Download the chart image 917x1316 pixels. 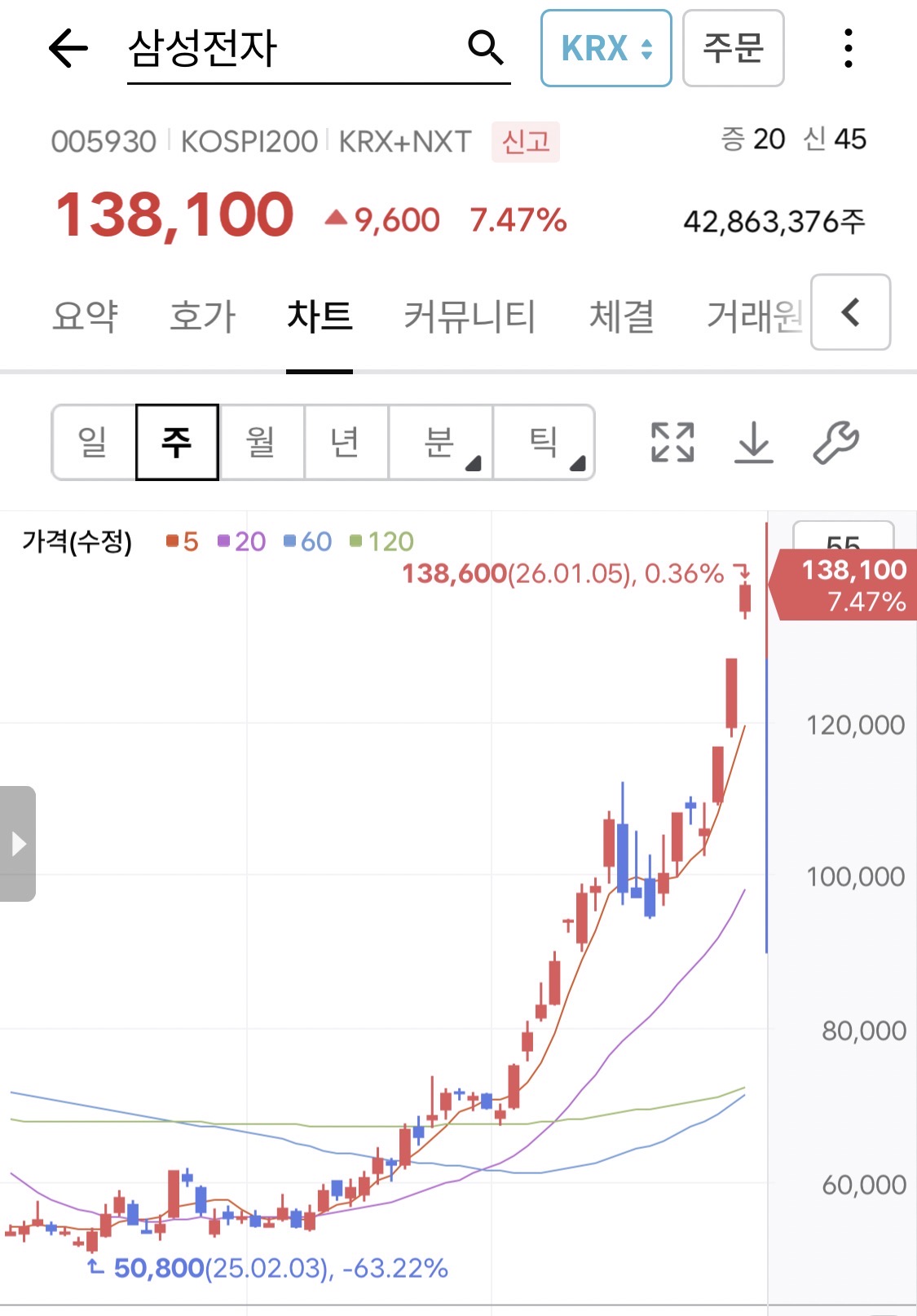coord(754,442)
